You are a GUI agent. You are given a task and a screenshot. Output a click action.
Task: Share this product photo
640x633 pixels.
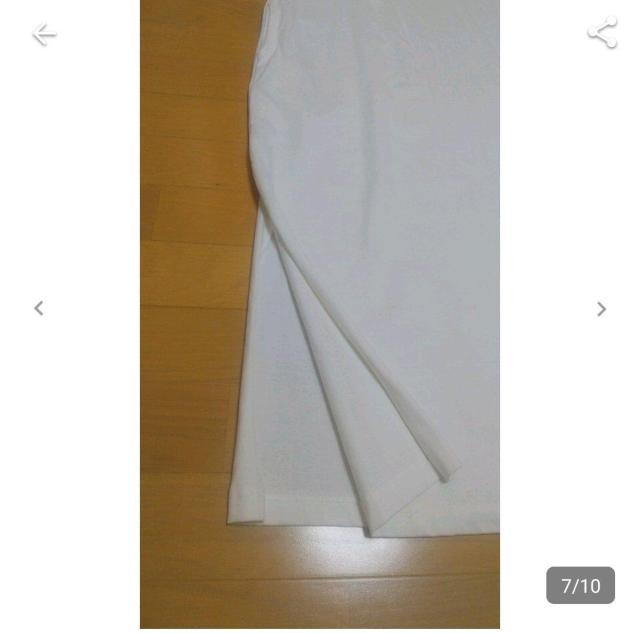602,34
